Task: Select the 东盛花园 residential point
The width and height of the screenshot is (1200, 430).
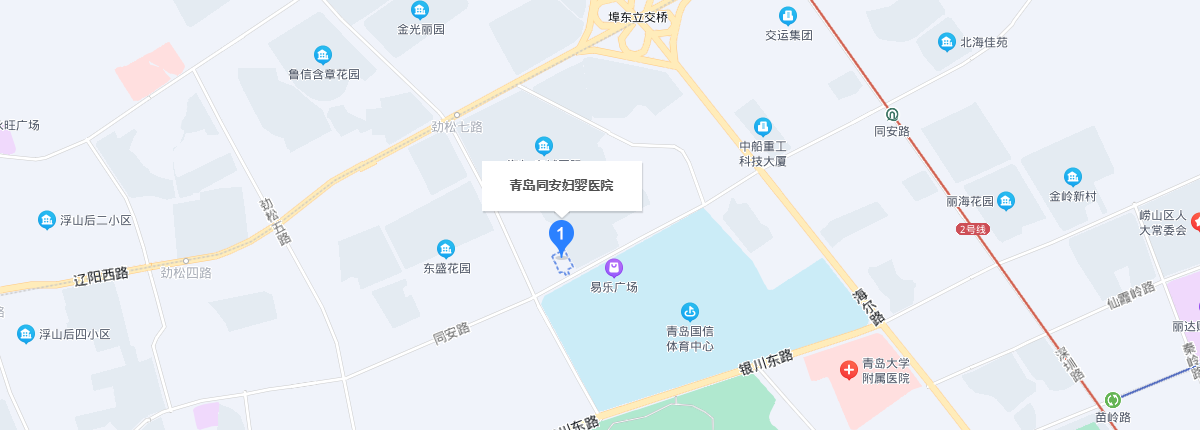Action: click(446, 248)
